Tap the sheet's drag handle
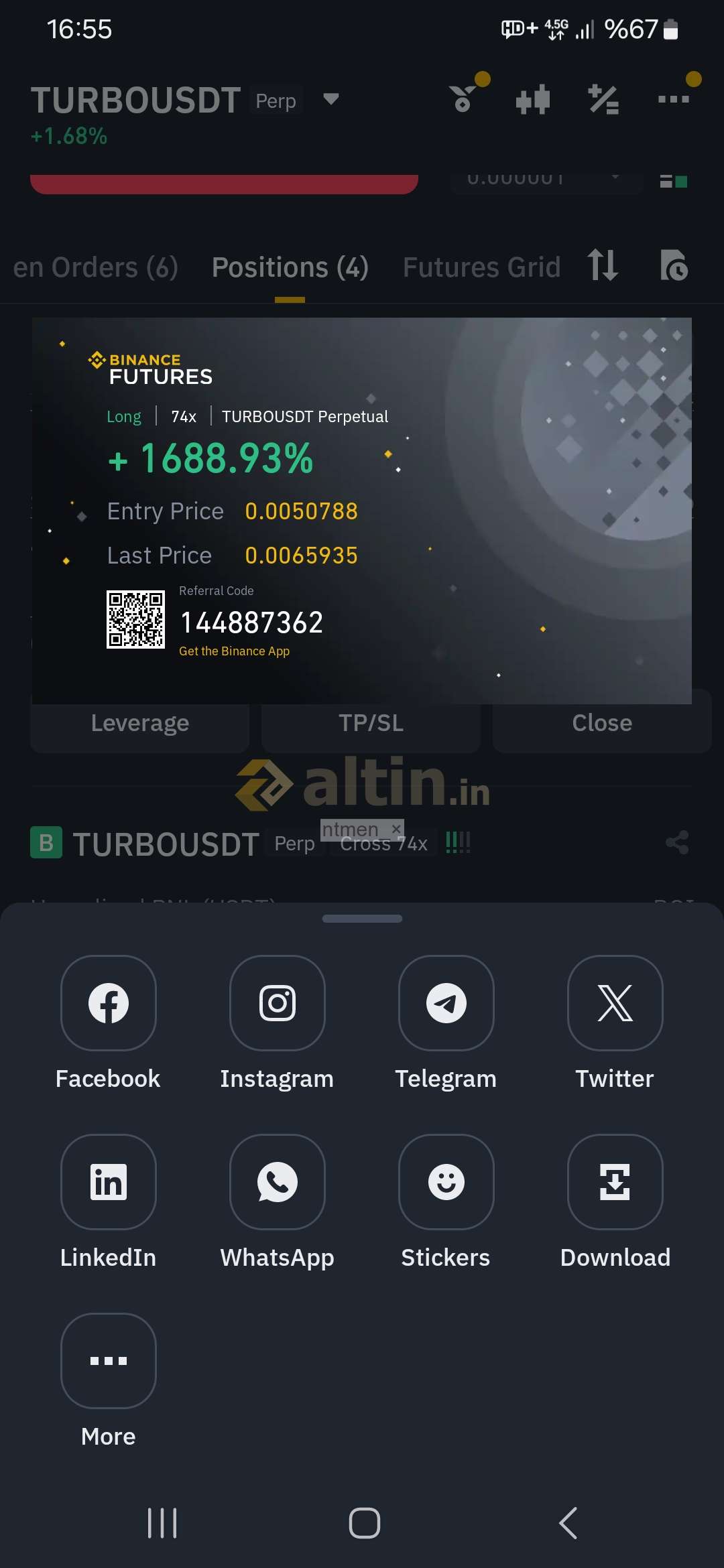Screen dimensions: 724x1568 coord(362,919)
